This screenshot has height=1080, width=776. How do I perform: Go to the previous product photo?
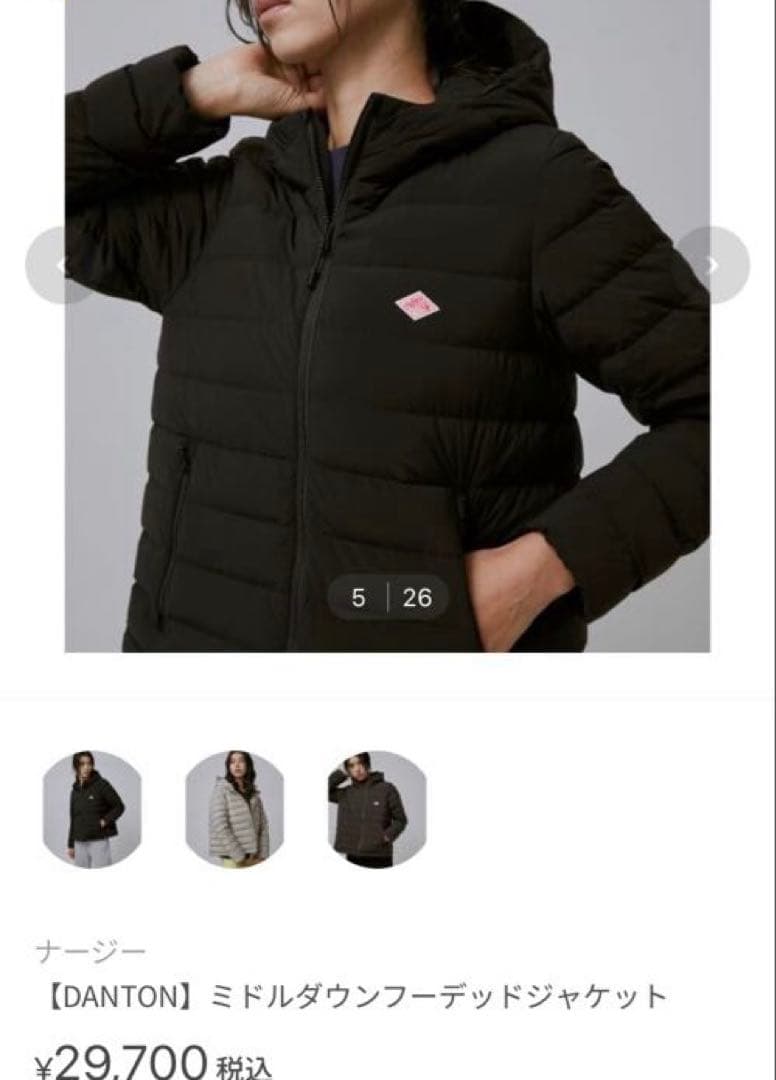point(60,265)
